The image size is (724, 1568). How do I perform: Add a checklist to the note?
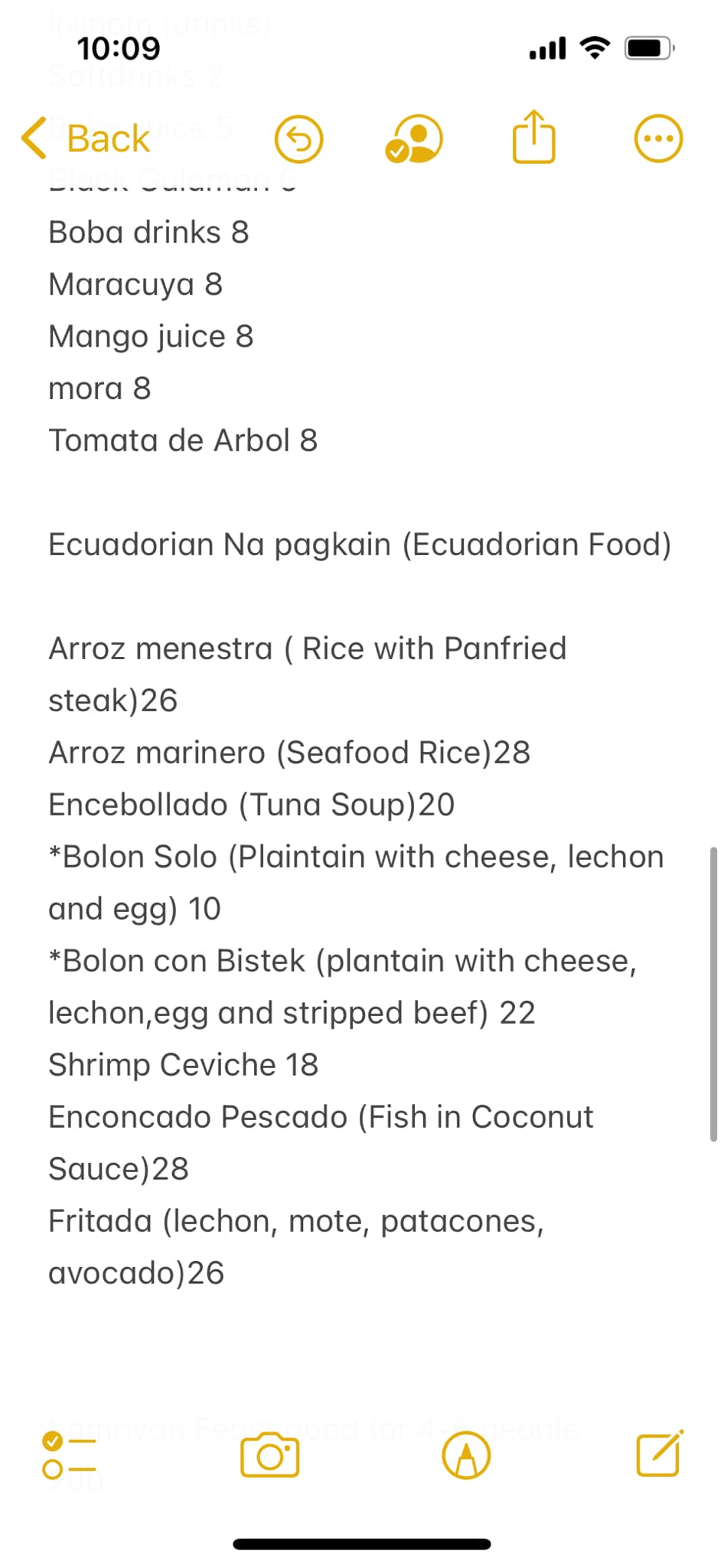tap(70, 1455)
